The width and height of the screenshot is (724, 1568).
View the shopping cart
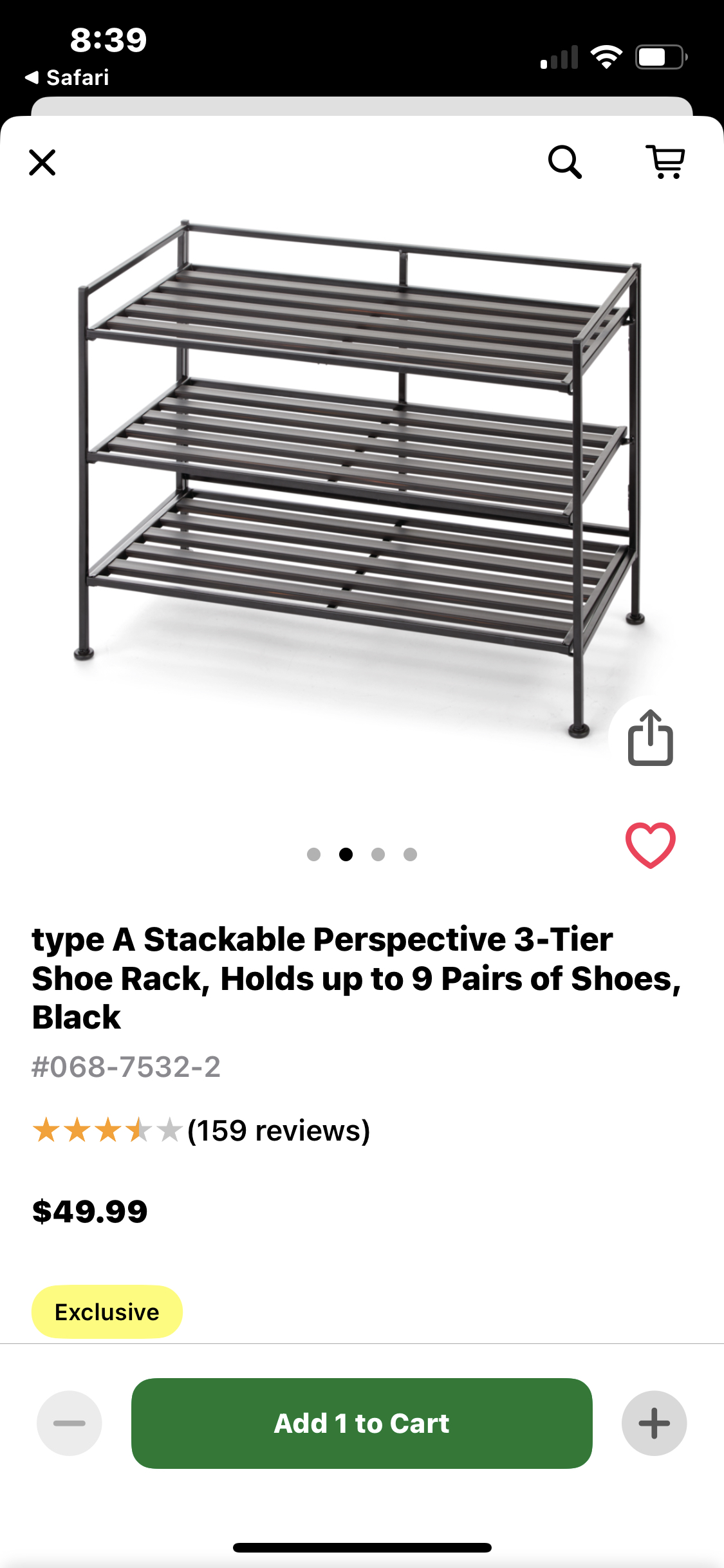click(x=665, y=162)
